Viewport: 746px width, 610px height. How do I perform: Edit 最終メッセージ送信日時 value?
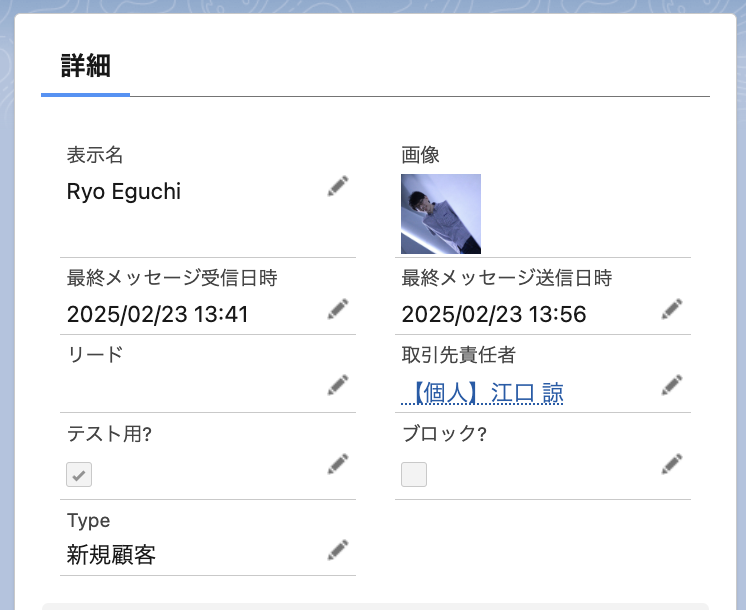click(x=672, y=309)
